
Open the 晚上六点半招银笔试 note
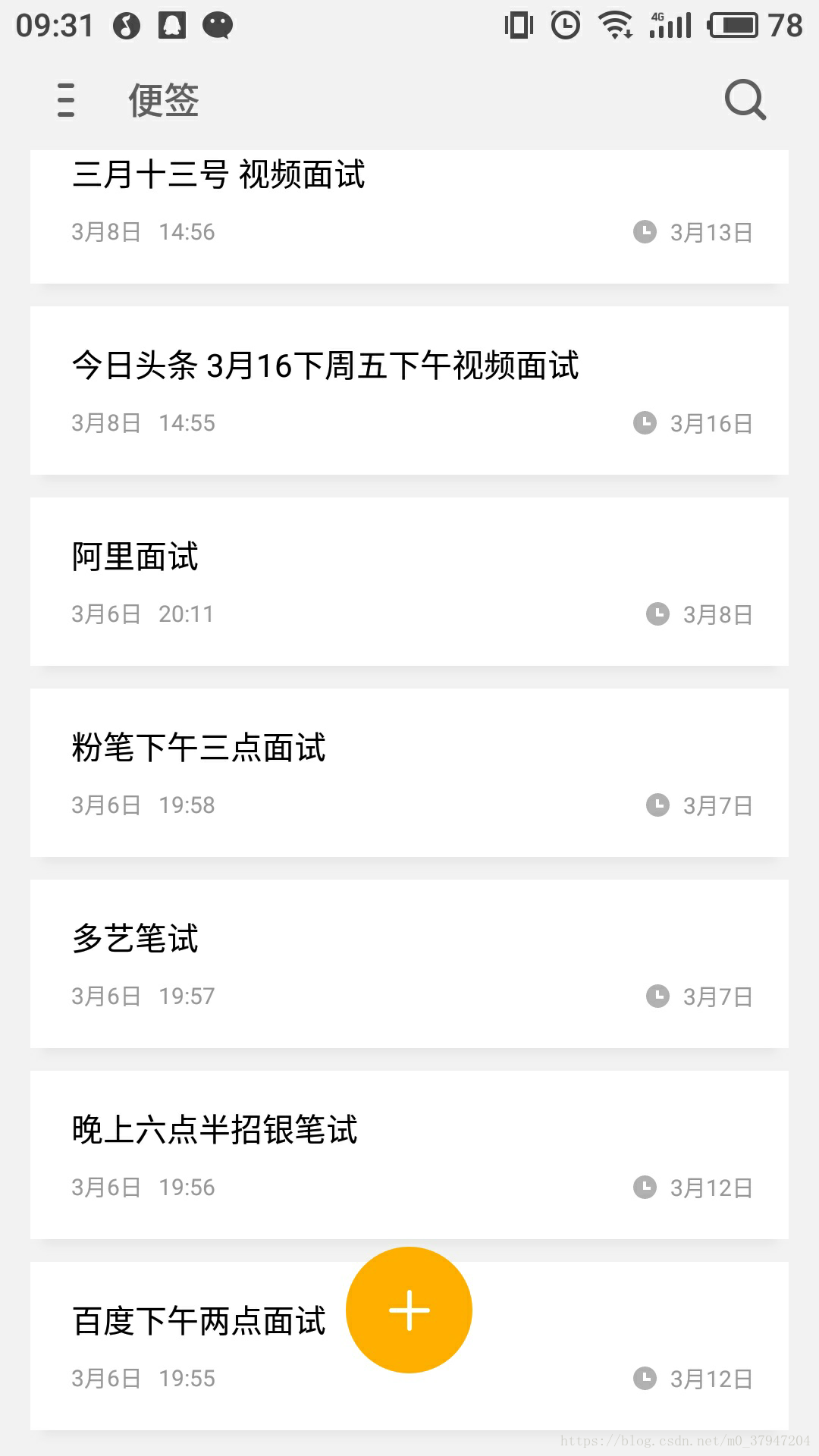point(409,1155)
